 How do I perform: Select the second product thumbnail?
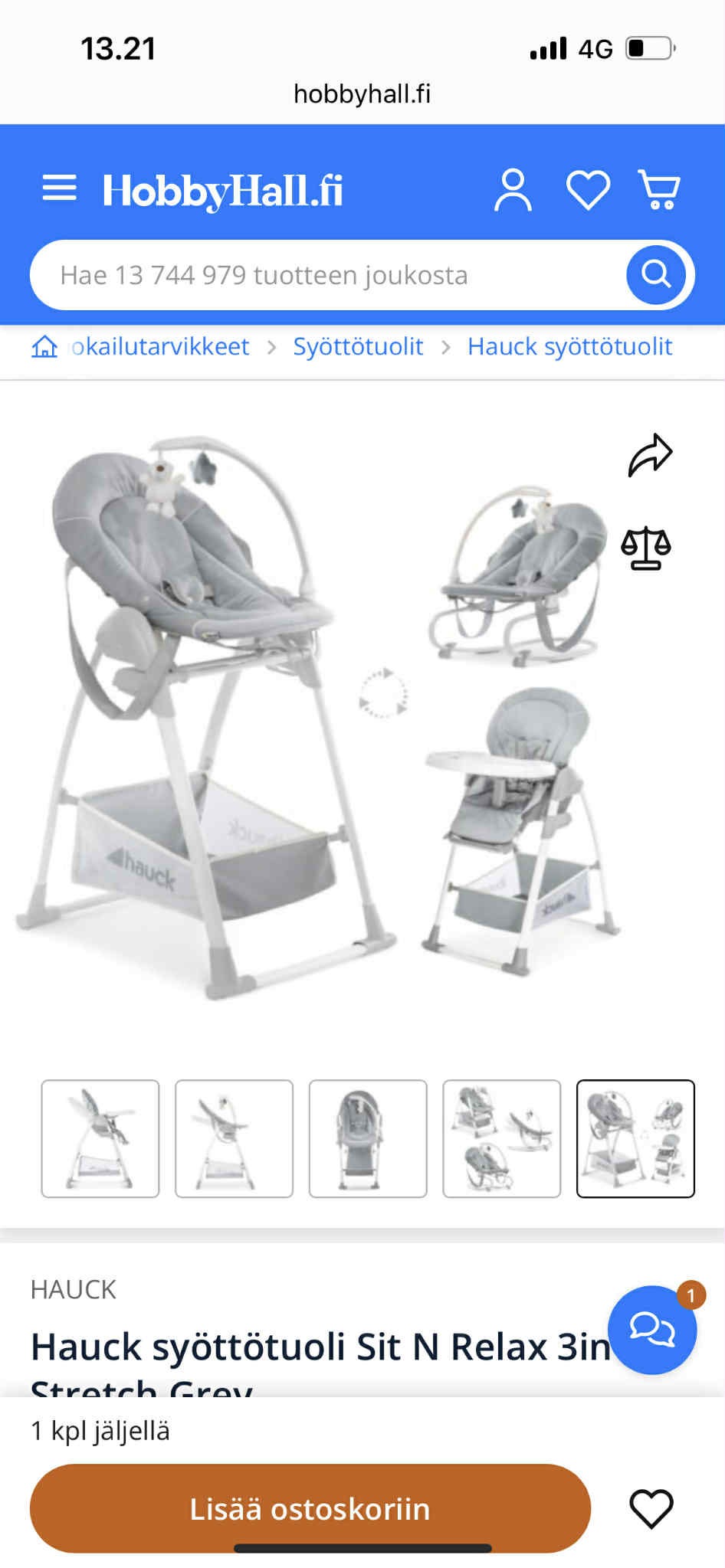point(234,1138)
